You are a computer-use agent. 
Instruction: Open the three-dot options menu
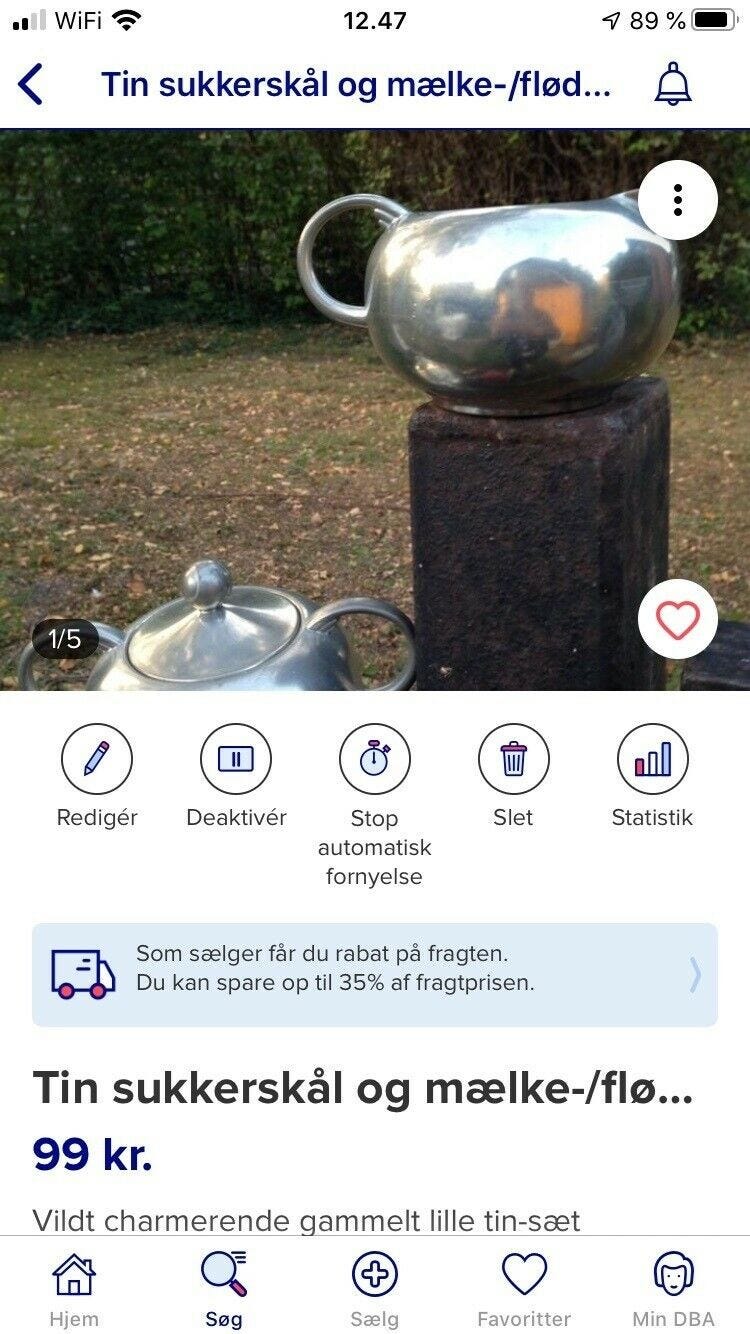678,199
